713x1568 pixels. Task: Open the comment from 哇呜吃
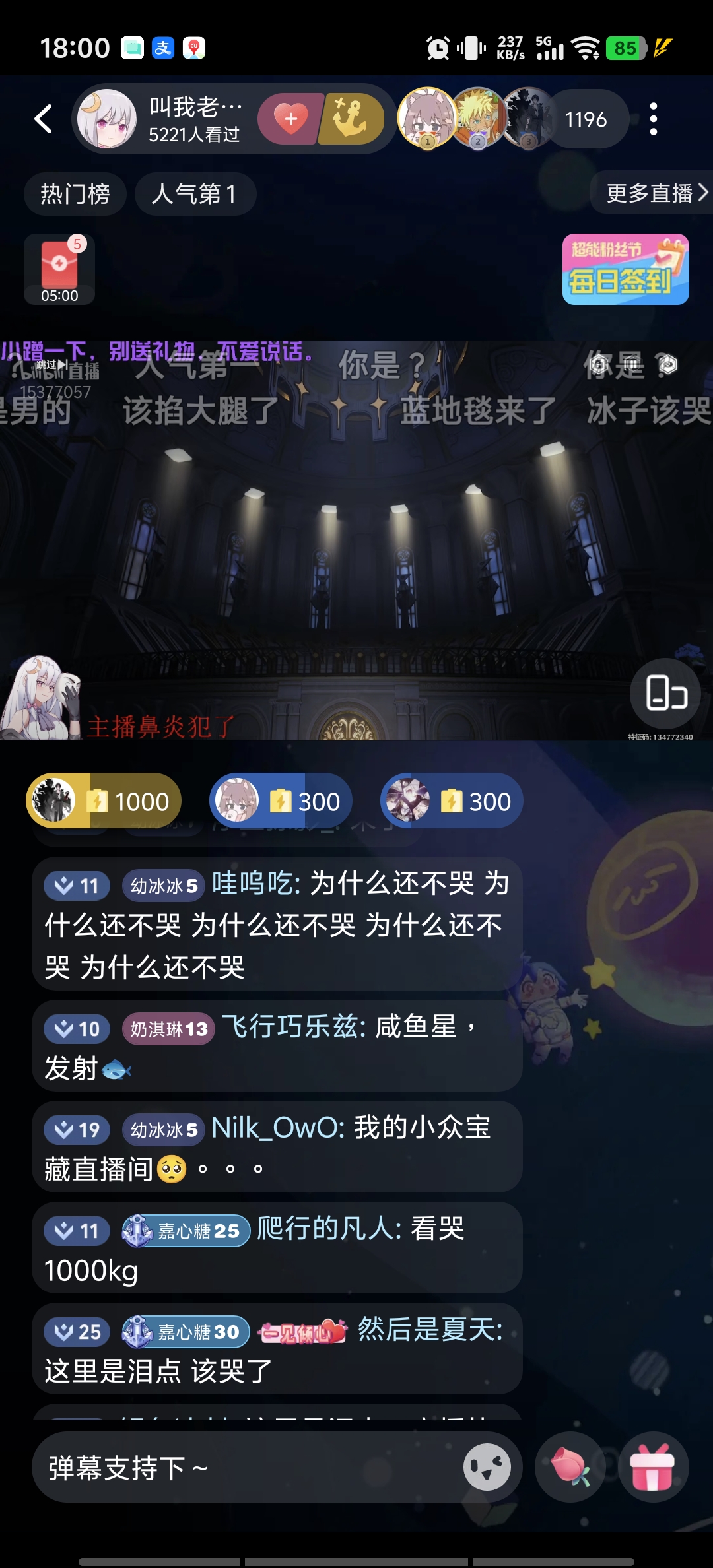pos(277,925)
